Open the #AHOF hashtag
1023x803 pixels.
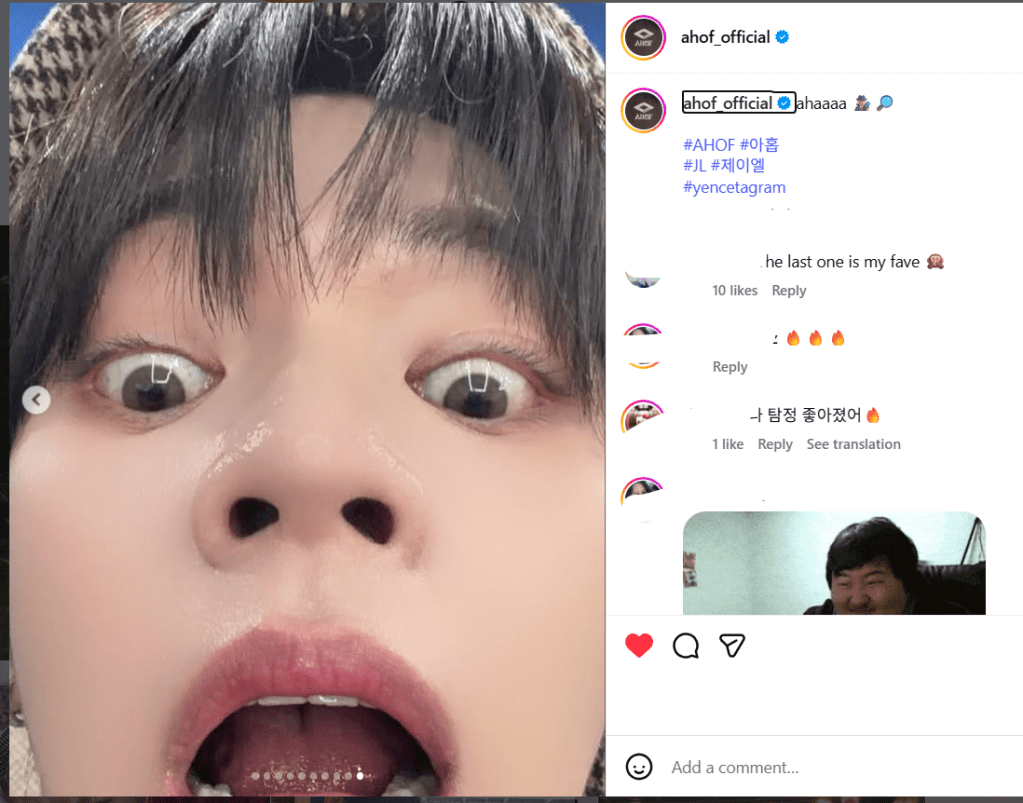pos(709,144)
